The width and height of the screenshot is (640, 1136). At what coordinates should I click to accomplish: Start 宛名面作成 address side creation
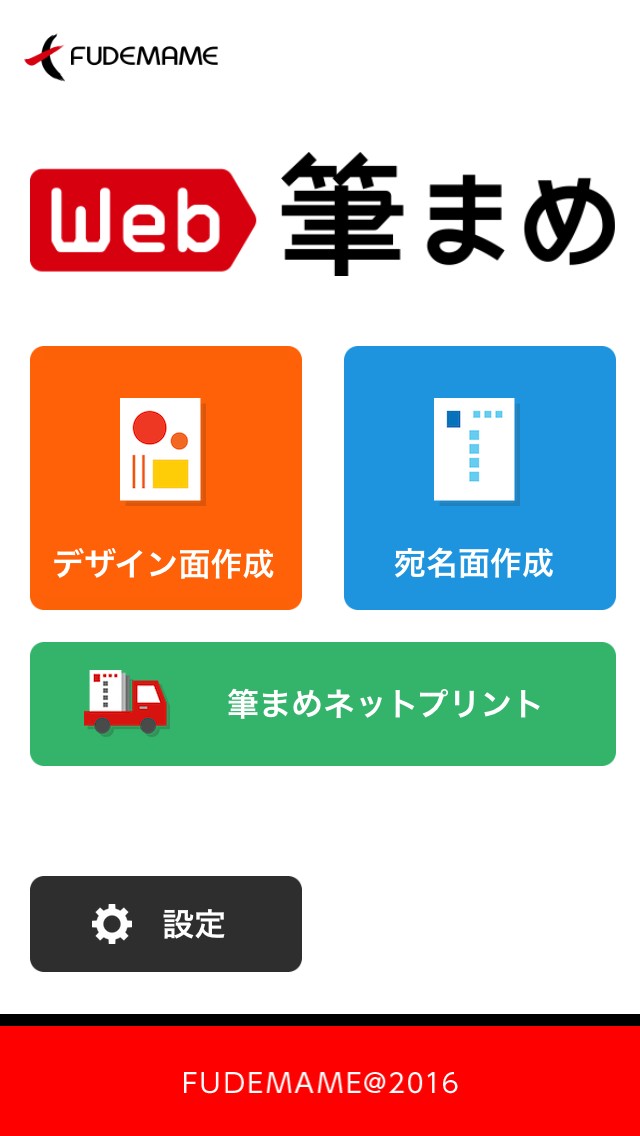point(479,478)
